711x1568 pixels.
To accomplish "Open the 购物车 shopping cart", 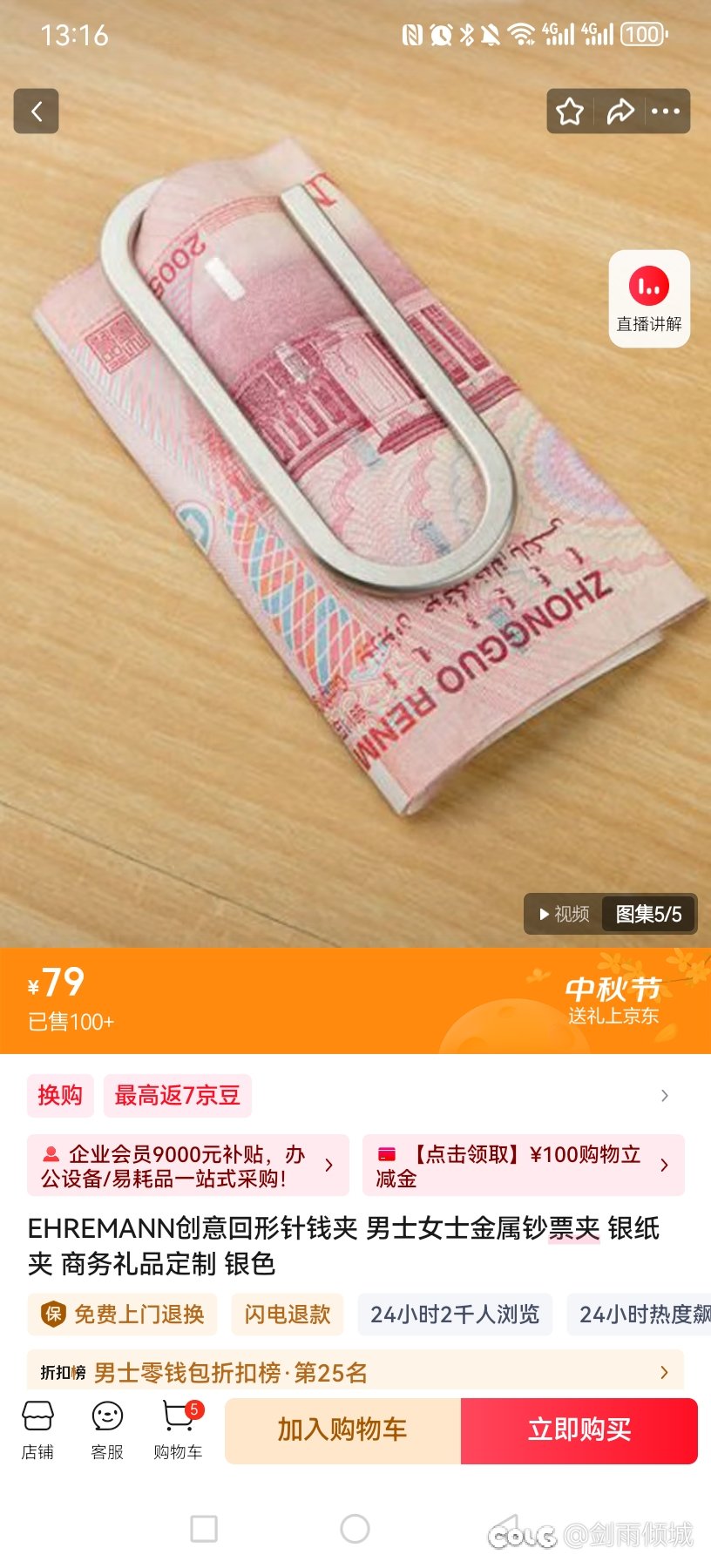I will [178, 1429].
